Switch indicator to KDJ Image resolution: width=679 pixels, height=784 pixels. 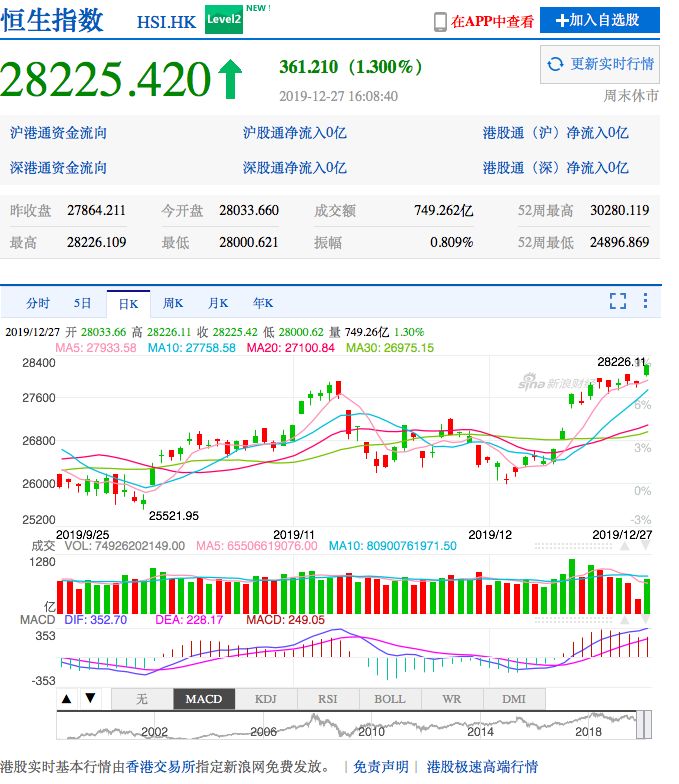265,699
